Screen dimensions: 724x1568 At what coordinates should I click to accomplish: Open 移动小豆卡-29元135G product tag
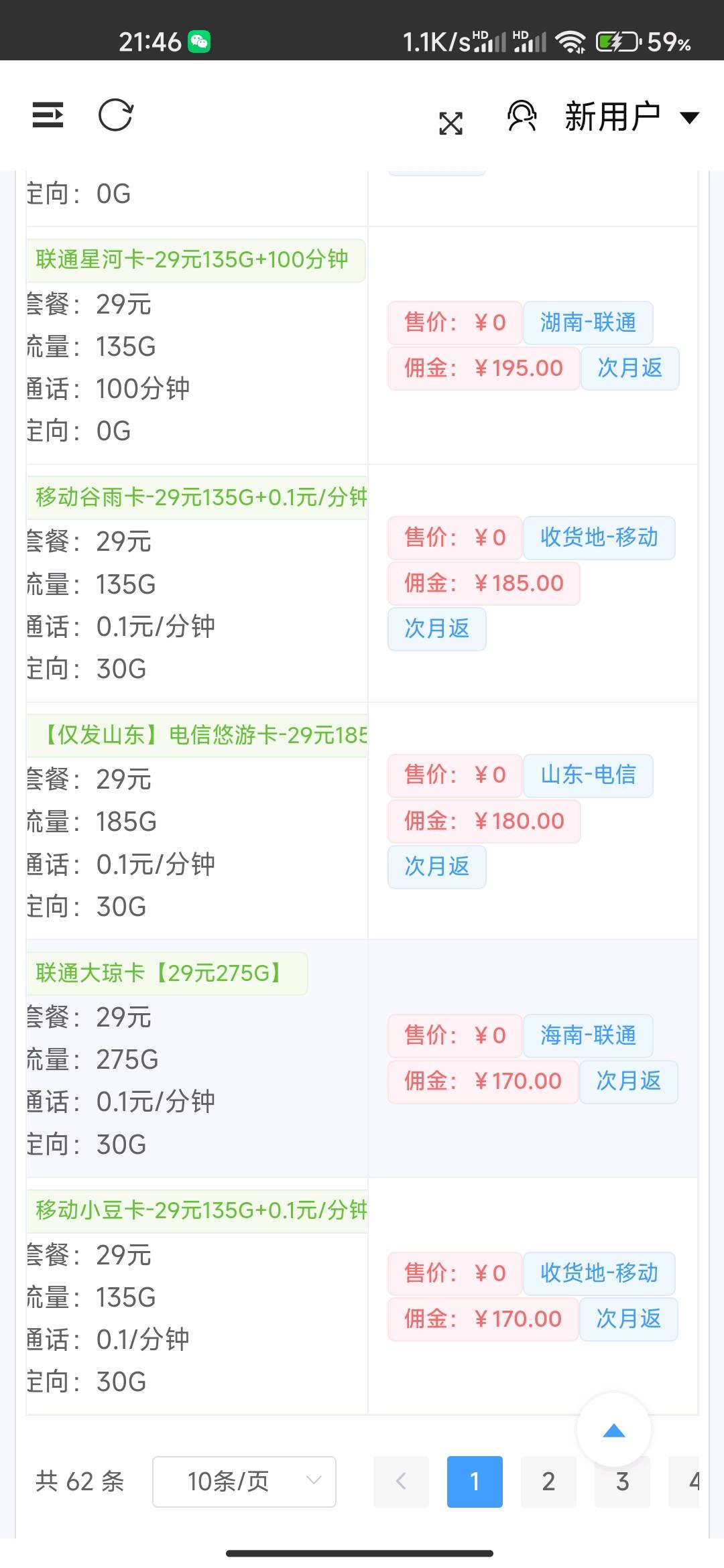[x=197, y=1211]
